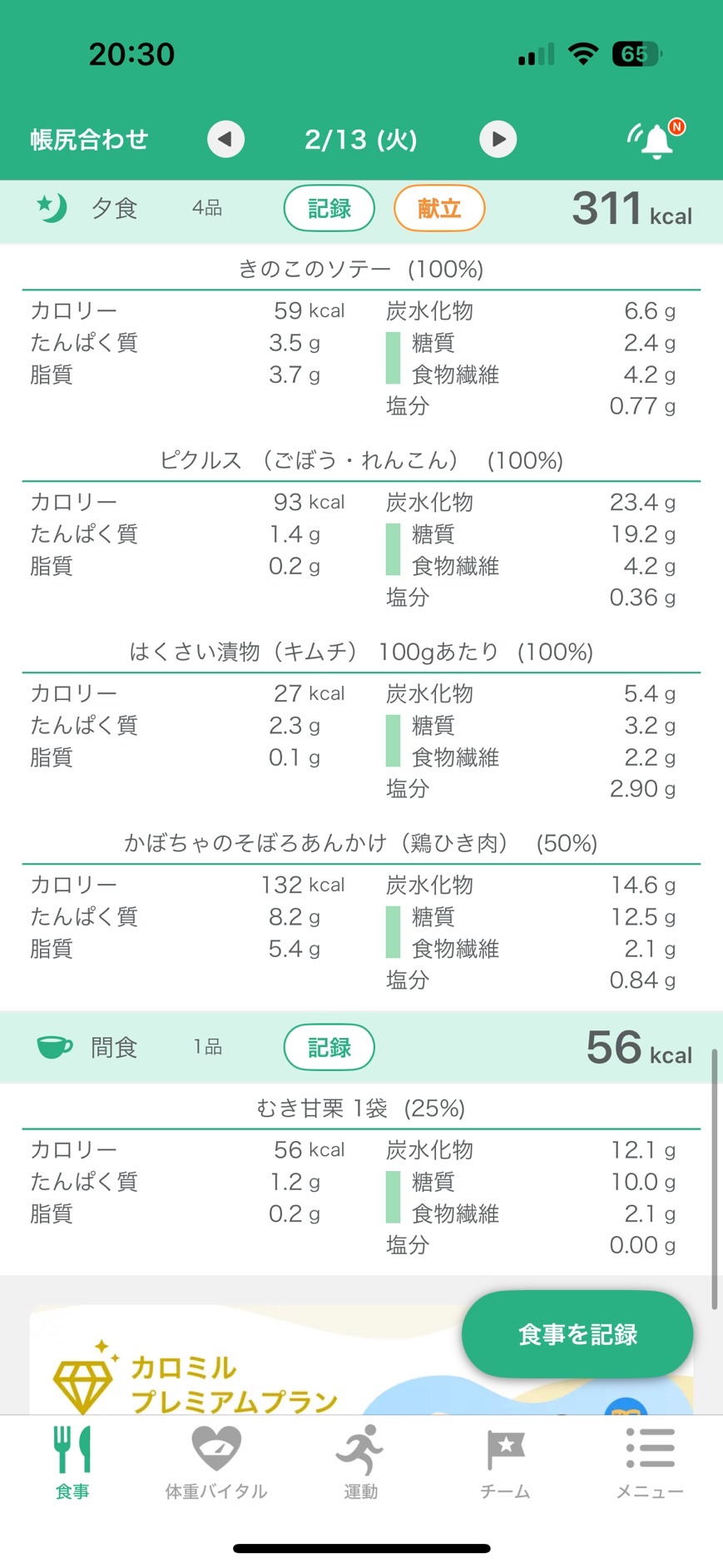
Task: Switch to 体重バイタル tab
Action: point(216,1462)
